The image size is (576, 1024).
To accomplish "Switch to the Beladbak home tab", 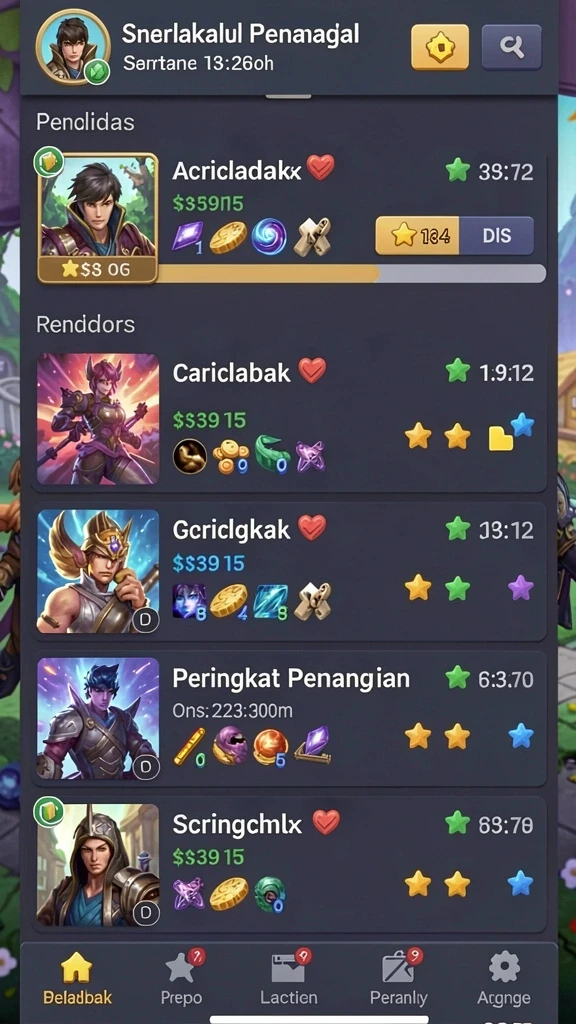I will (x=77, y=978).
